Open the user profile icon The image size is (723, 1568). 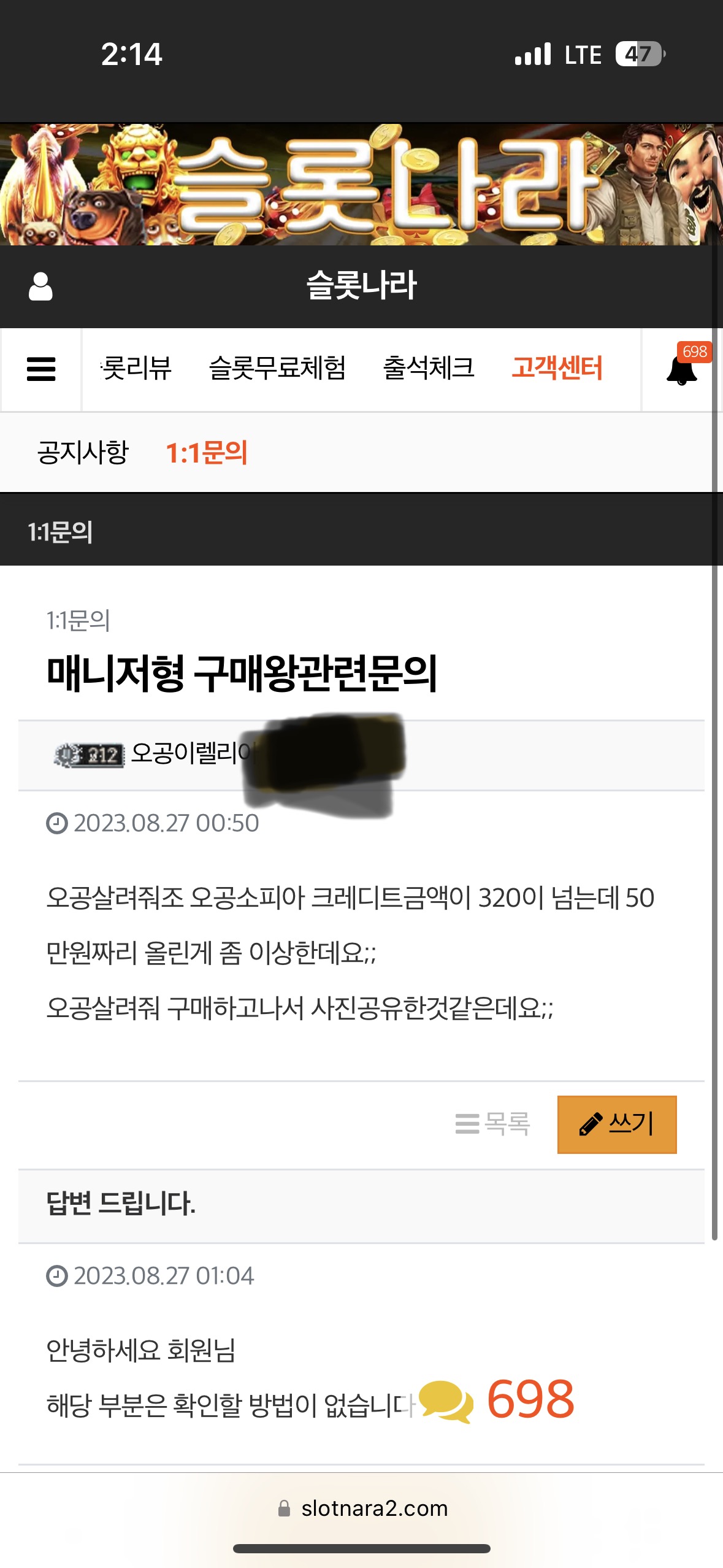tap(40, 286)
